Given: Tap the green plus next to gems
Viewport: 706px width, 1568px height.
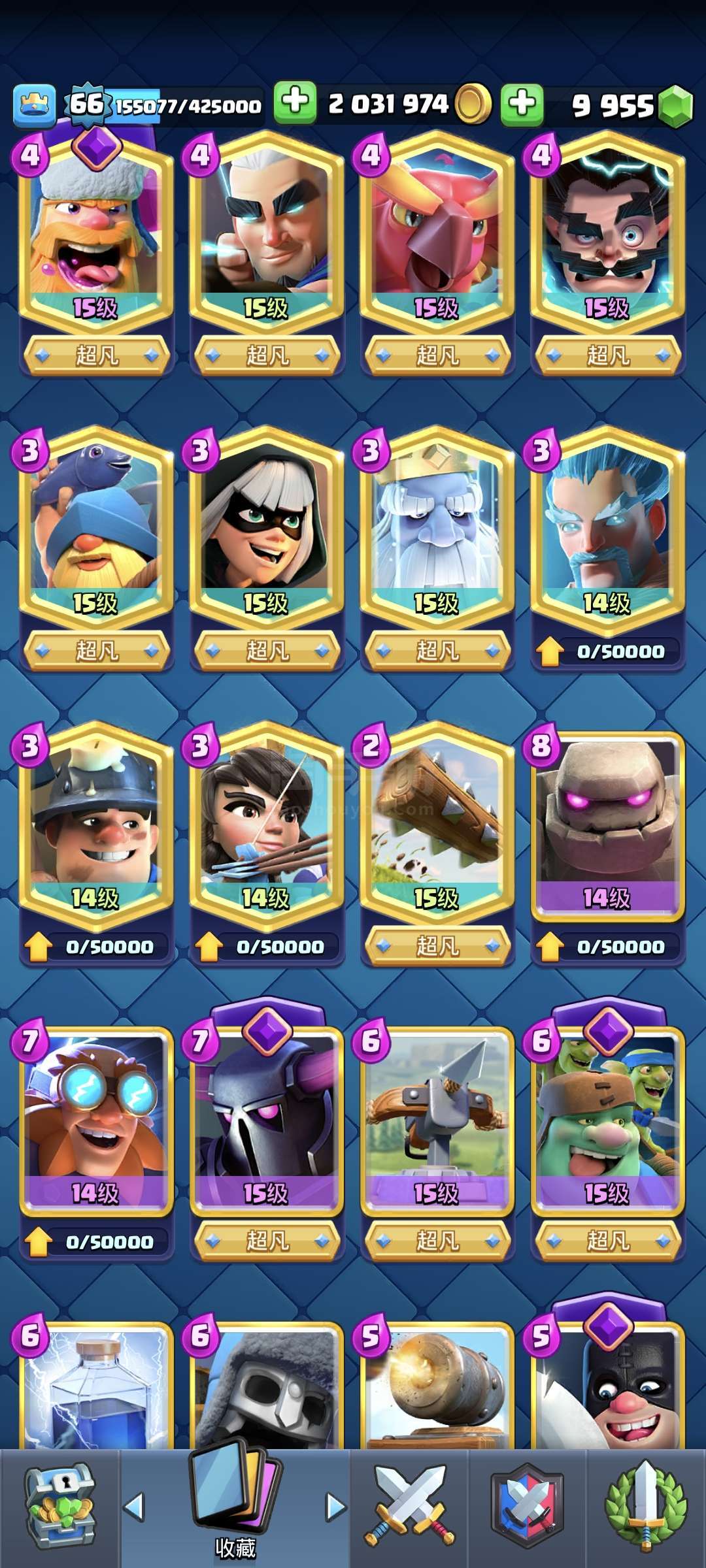Looking at the screenshot, I should coord(522,104).
